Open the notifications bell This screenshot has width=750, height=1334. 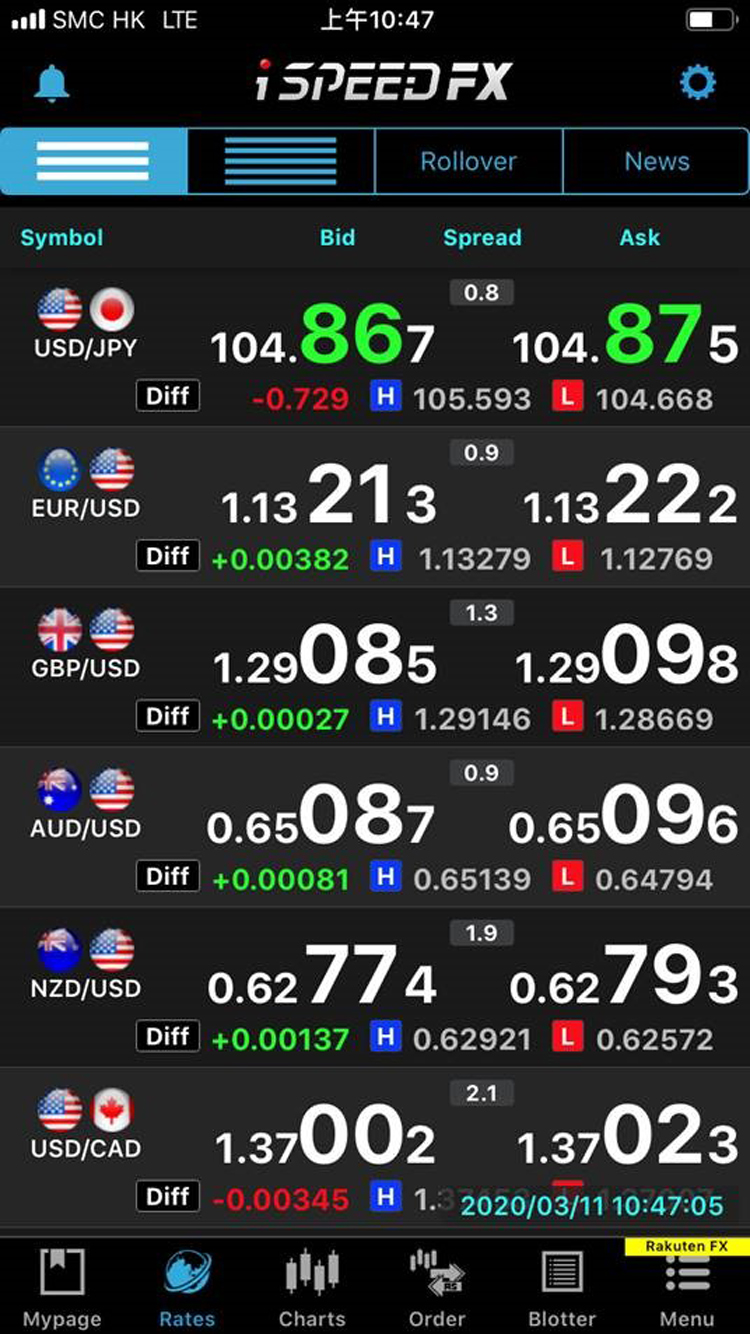click(x=52, y=83)
